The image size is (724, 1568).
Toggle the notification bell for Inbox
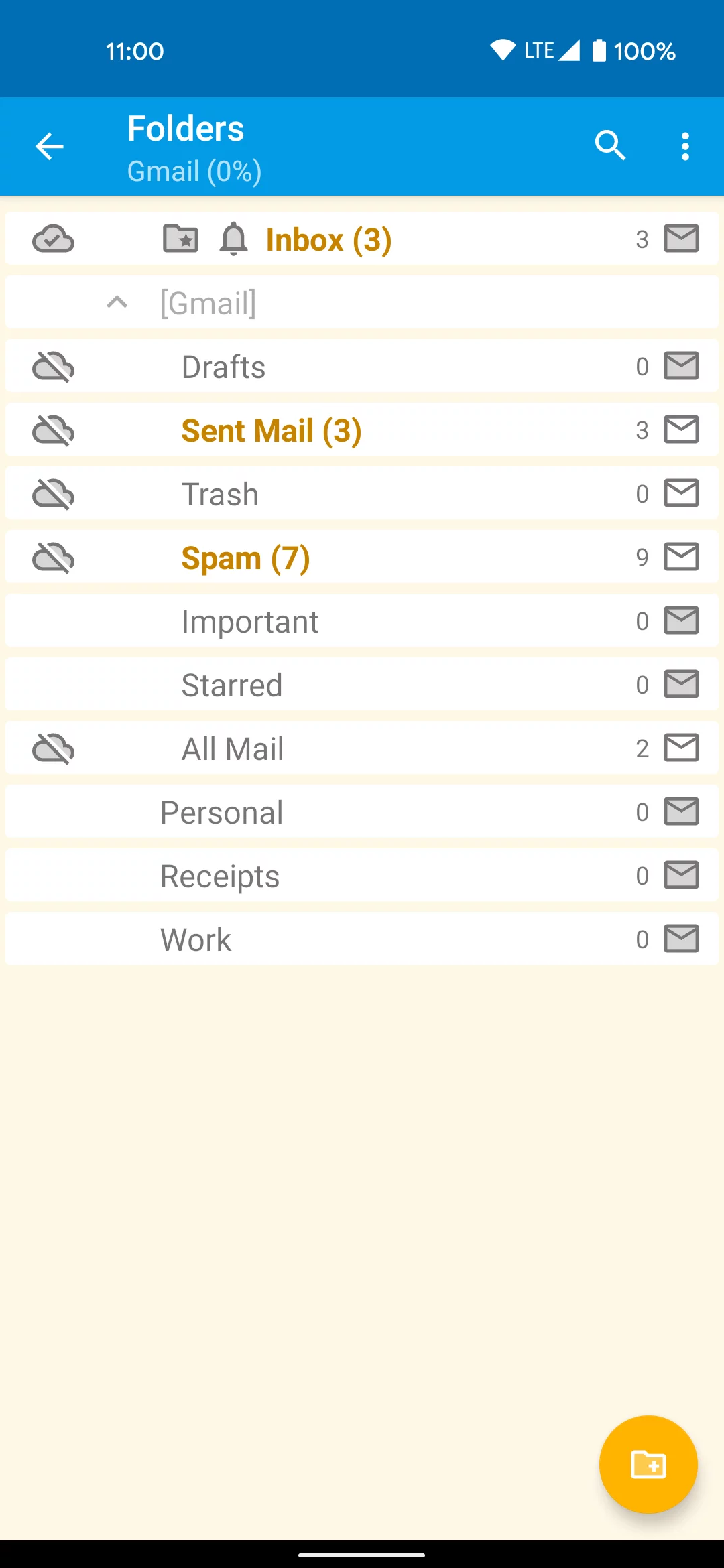point(233,239)
